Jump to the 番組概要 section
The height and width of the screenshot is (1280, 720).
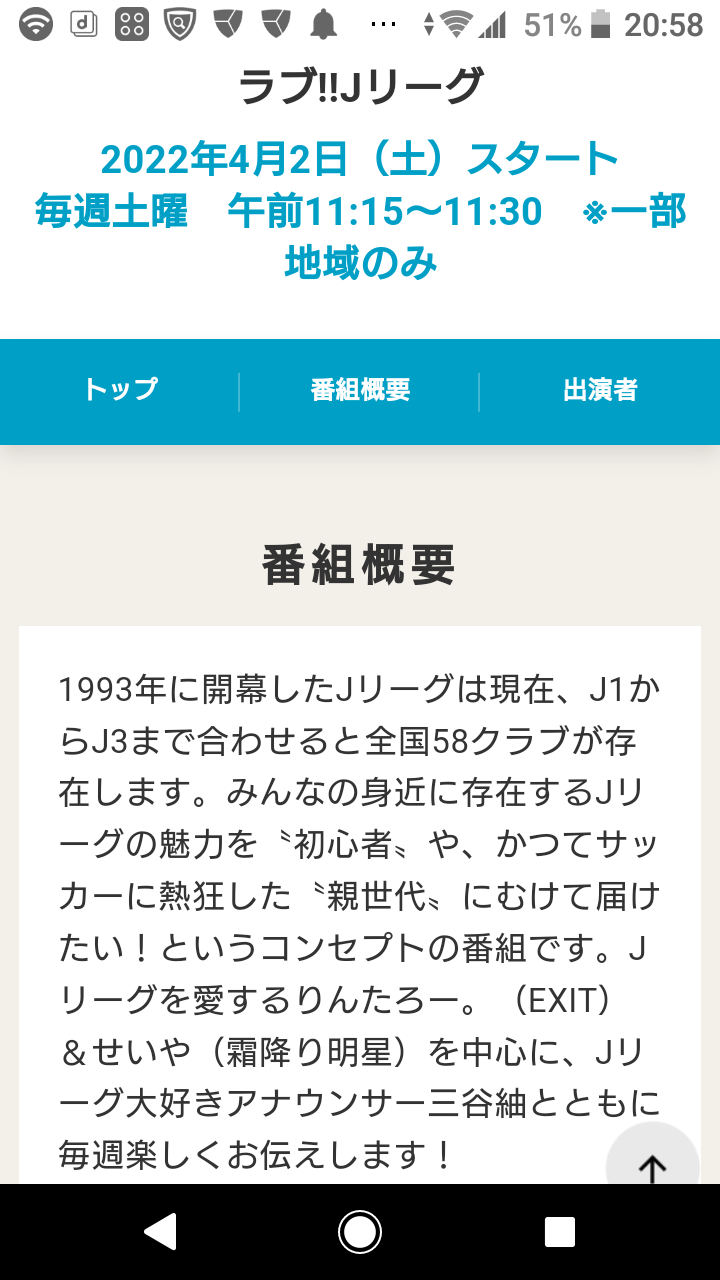pyautogui.click(x=360, y=391)
